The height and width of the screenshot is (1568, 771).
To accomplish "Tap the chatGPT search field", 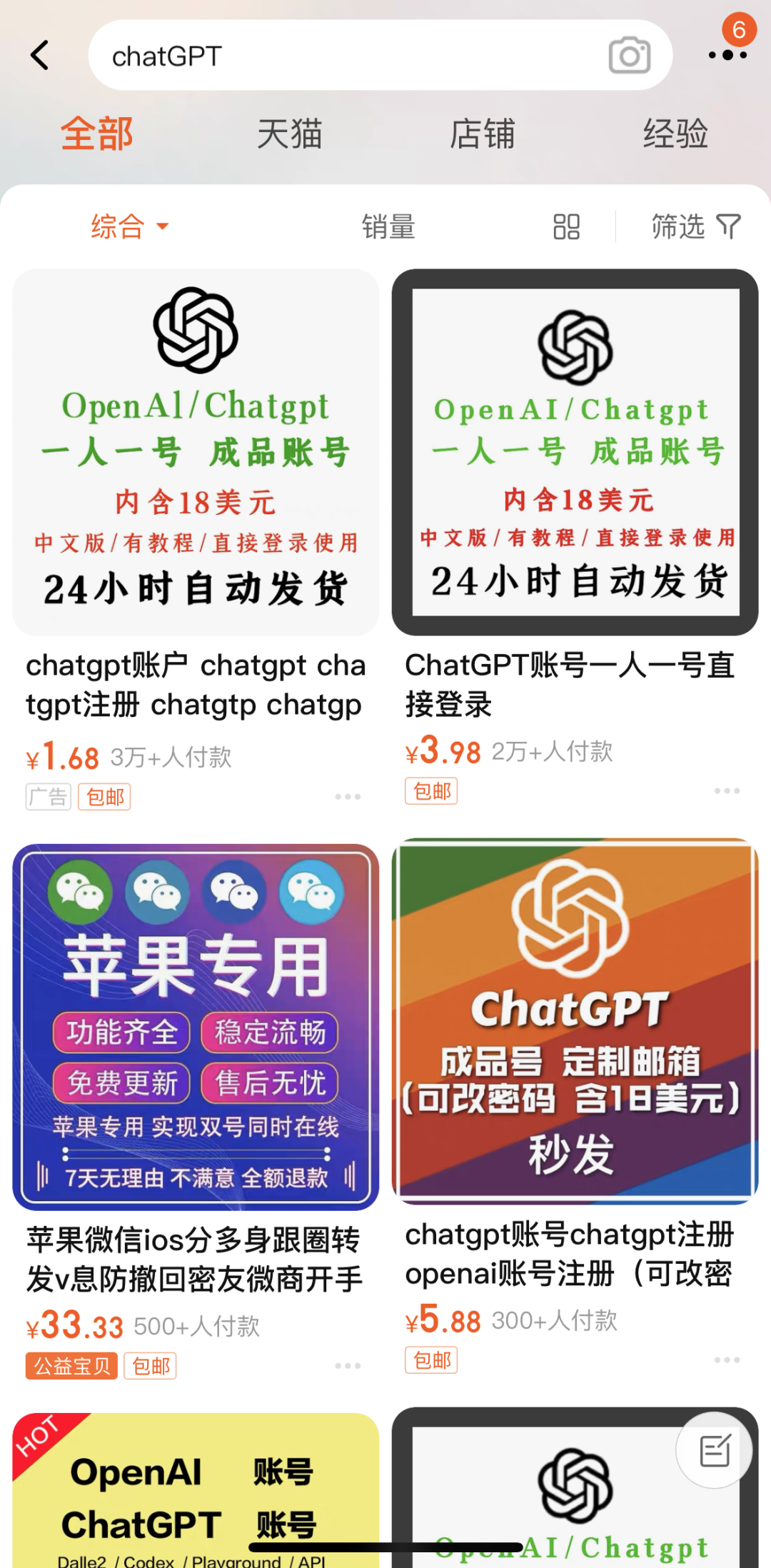I will click(x=343, y=56).
